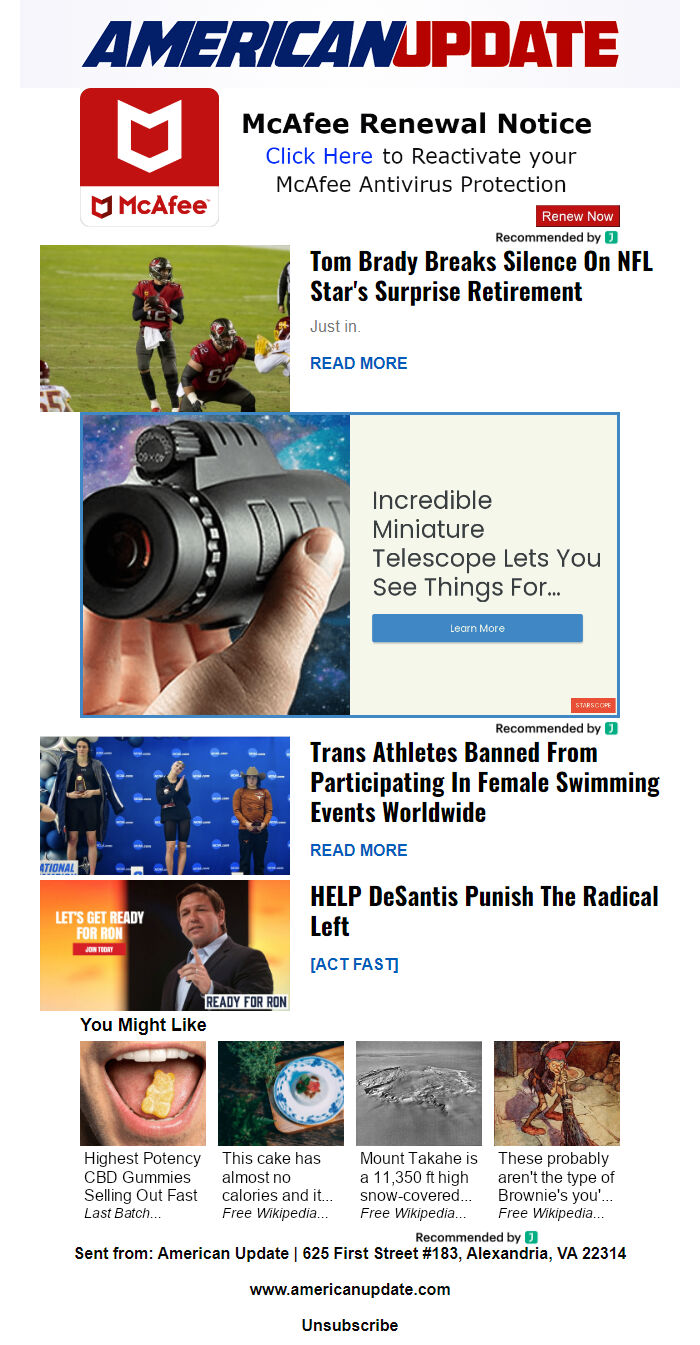This screenshot has height=1345, width=700.
Task: Visit www.americanupdate.com link
Action: [350, 1289]
